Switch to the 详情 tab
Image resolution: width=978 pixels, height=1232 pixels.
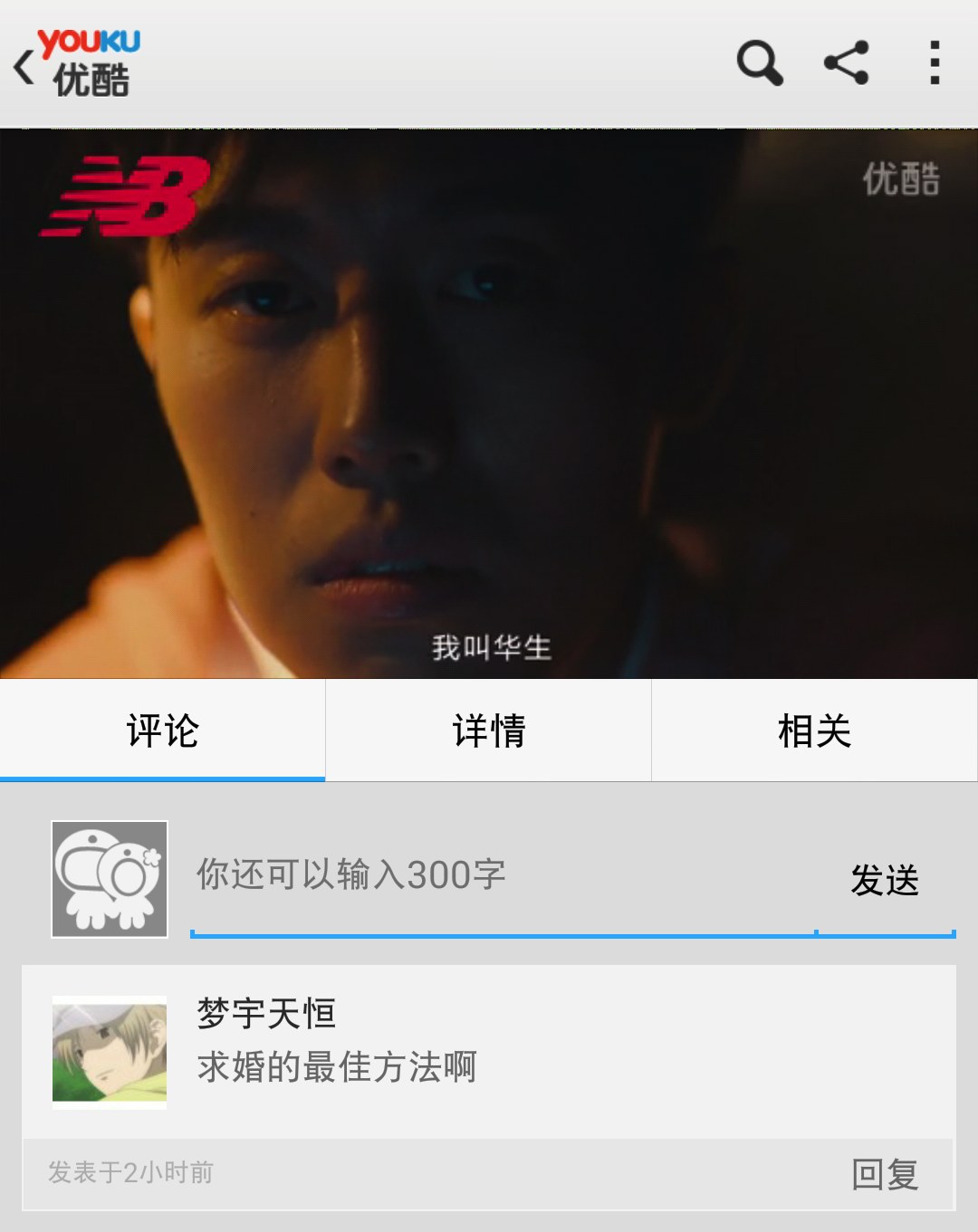pos(489,731)
